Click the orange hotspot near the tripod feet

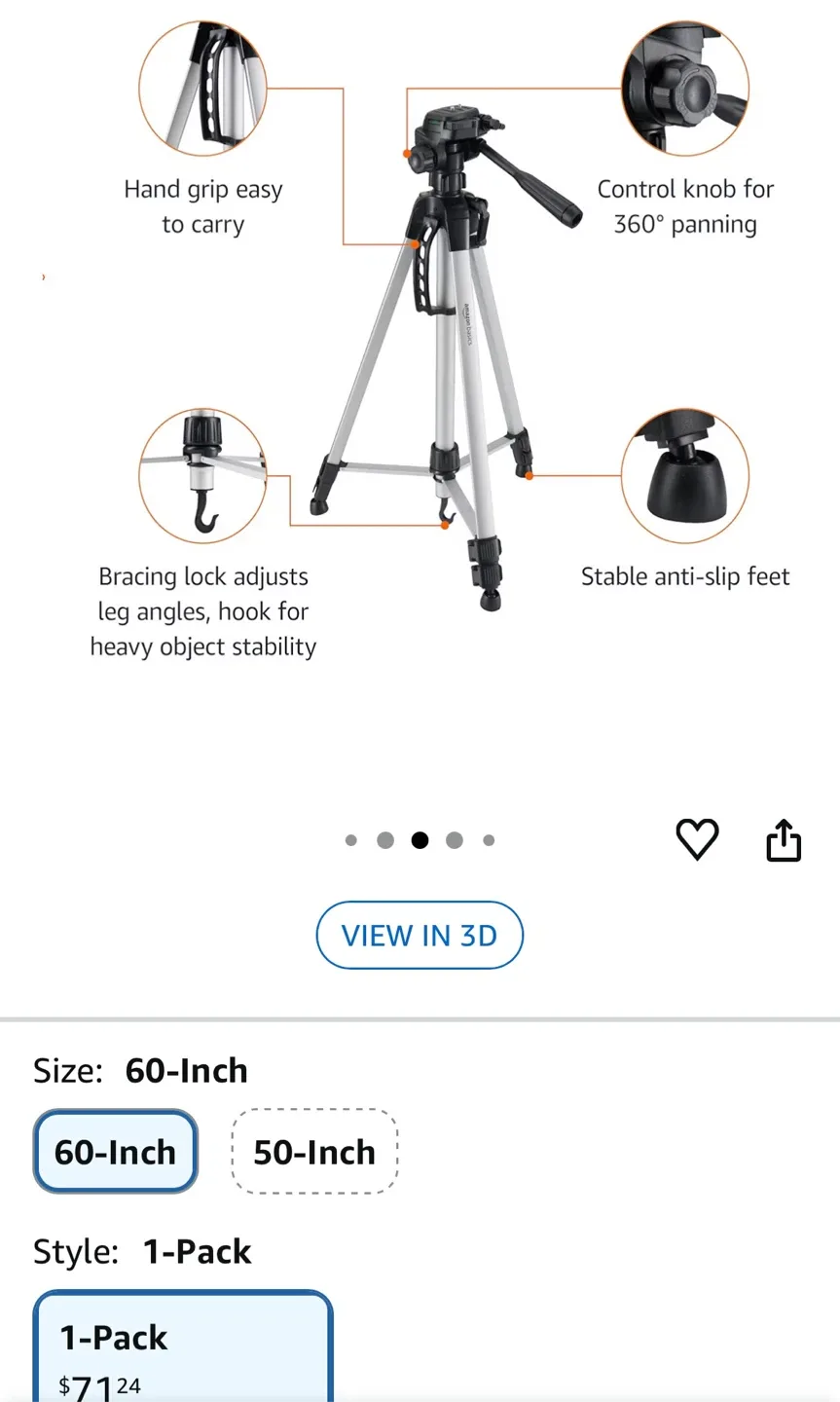[x=529, y=475]
